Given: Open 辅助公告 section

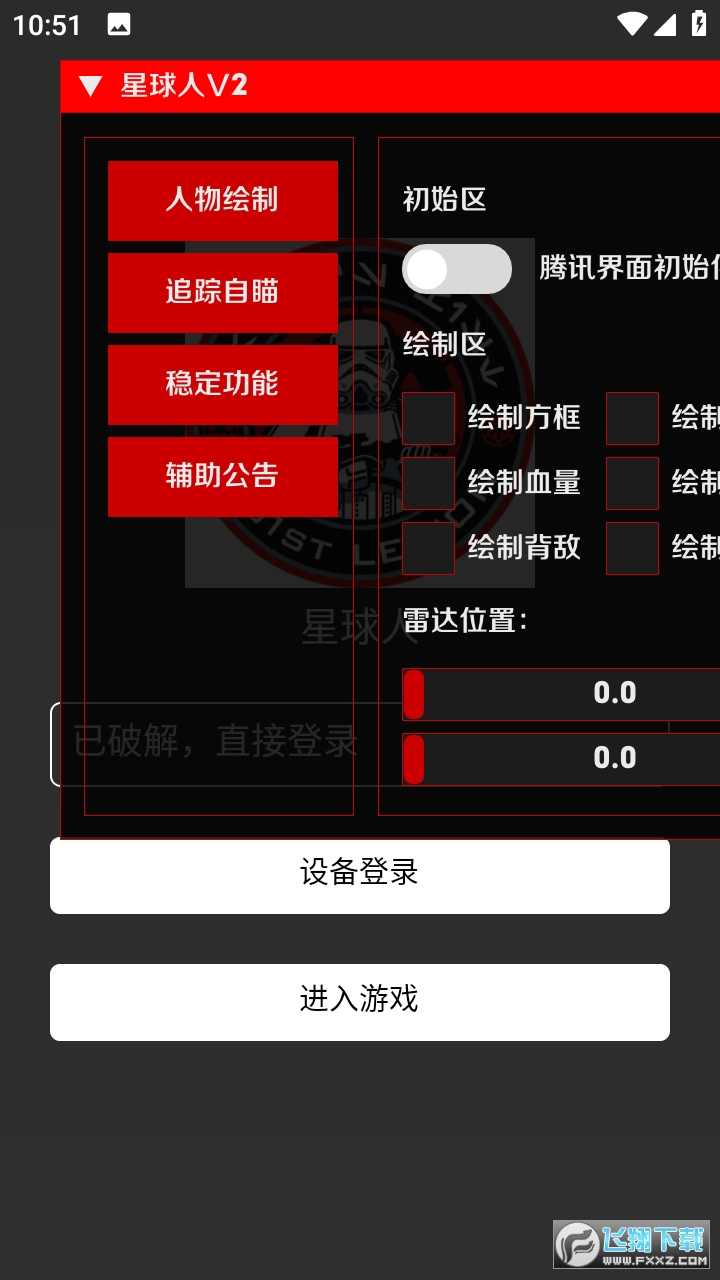Looking at the screenshot, I should tap(222, 476).
